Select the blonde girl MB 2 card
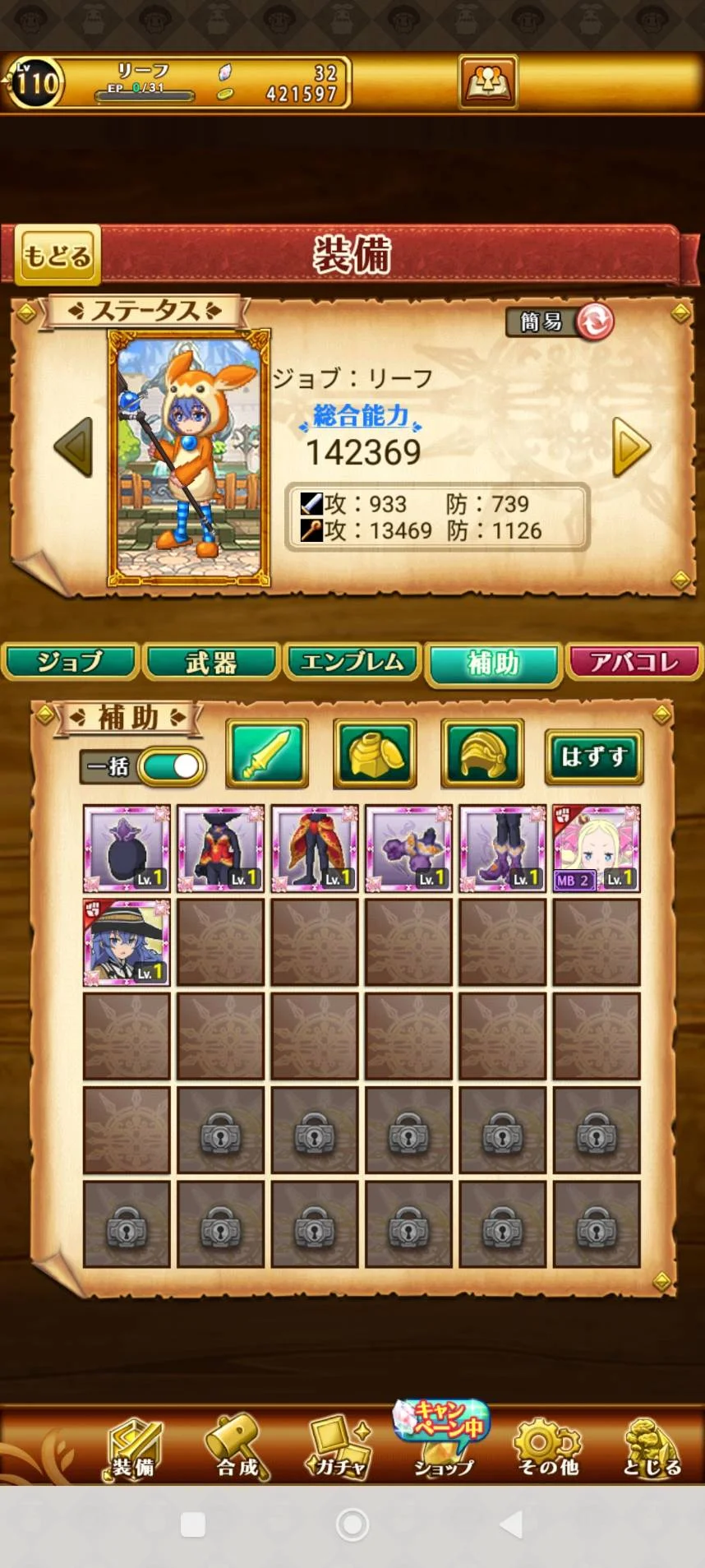The width and height of the screenshot is (705, 1568). click(x=597, y=849)
